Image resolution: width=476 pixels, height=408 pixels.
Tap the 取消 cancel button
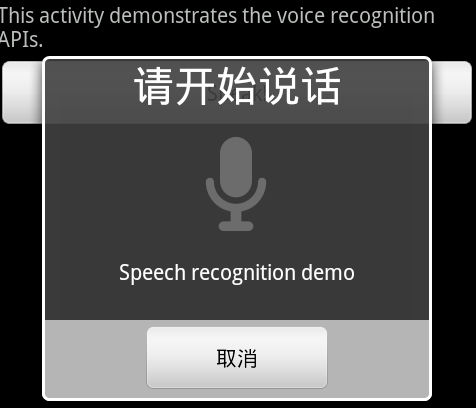tap(237, 358)
